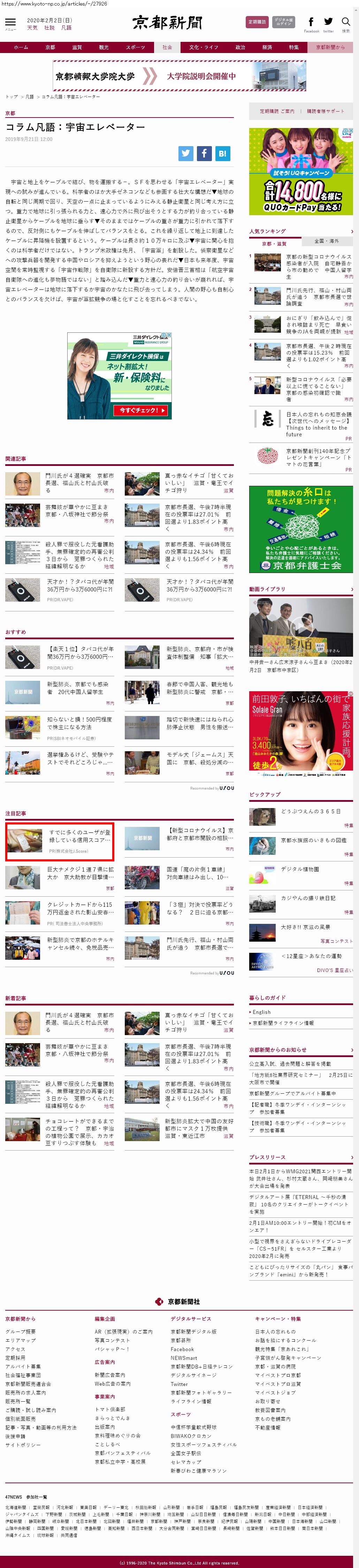Switch ranking to 全国・海外 tab

tap(326, 241)
